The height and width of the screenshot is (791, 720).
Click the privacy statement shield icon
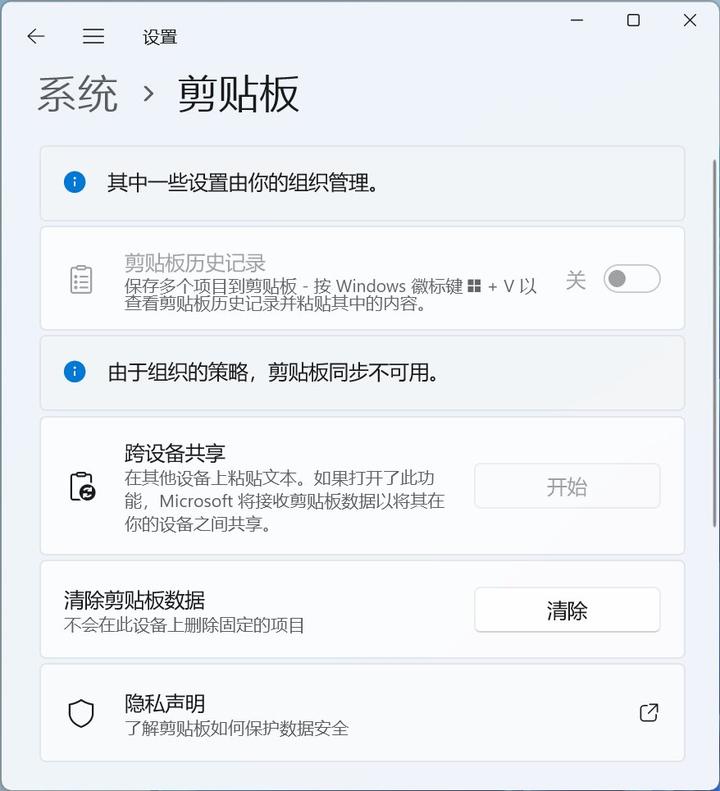coord(79,713)
